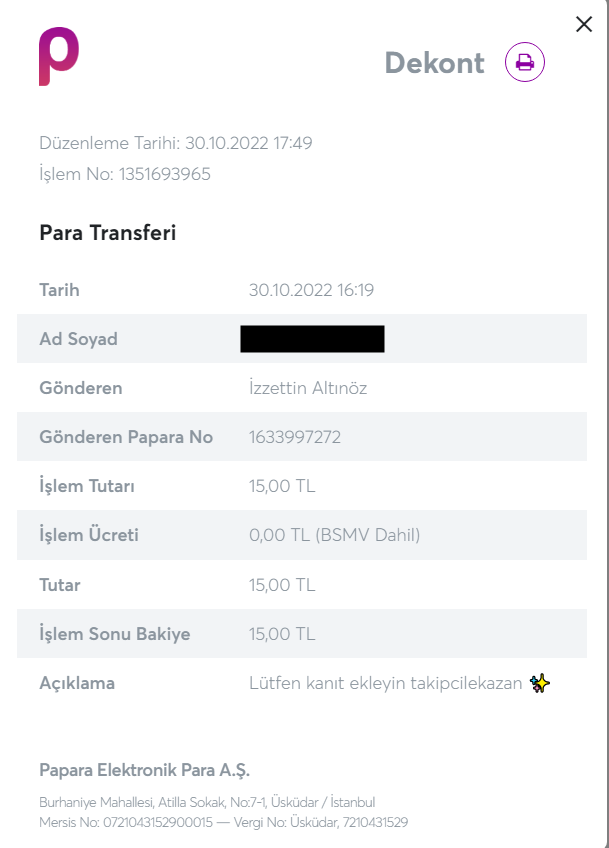
Task: Close the receipt dialog
Action: pos(584,25)
